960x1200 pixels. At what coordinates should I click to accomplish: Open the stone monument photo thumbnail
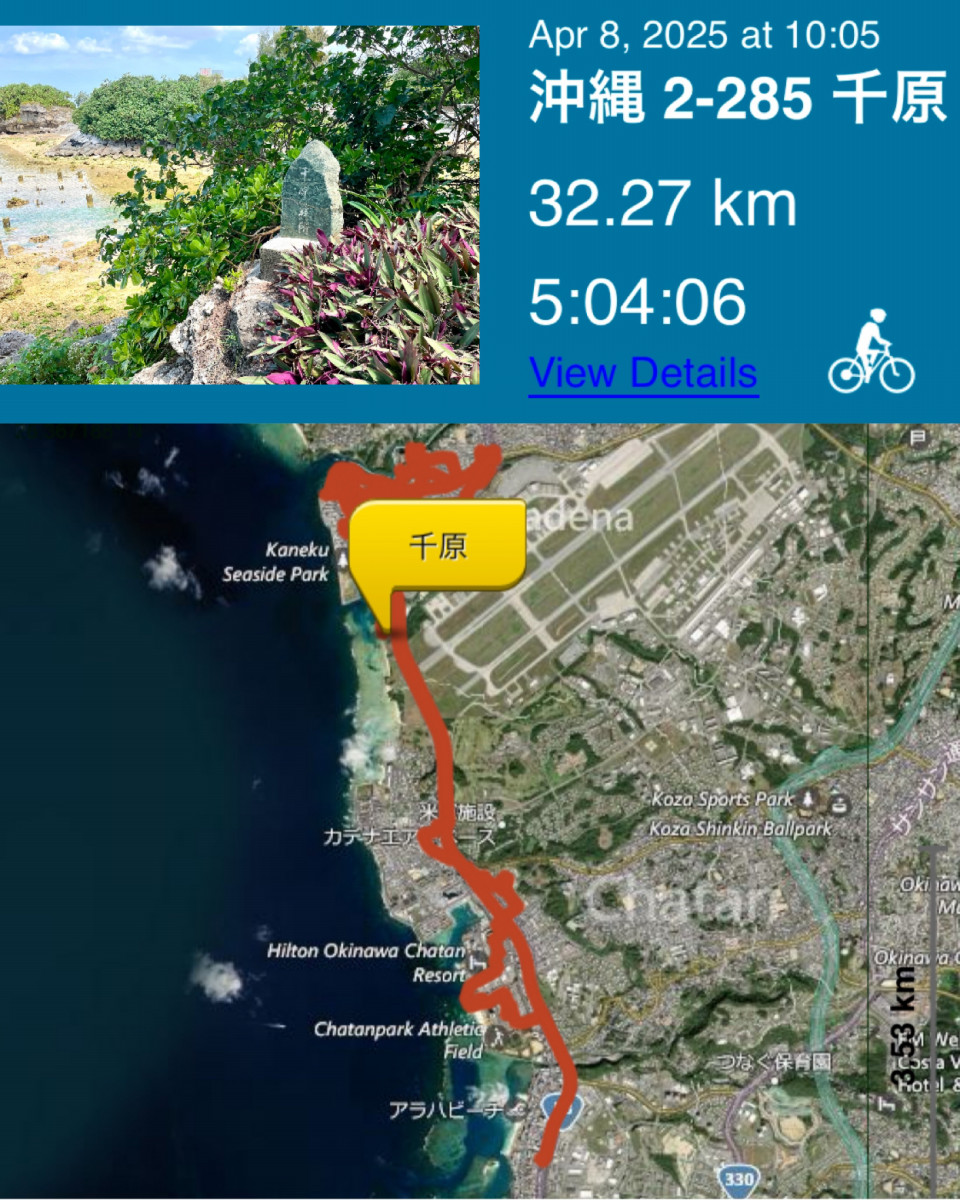[x=240, y=205]
